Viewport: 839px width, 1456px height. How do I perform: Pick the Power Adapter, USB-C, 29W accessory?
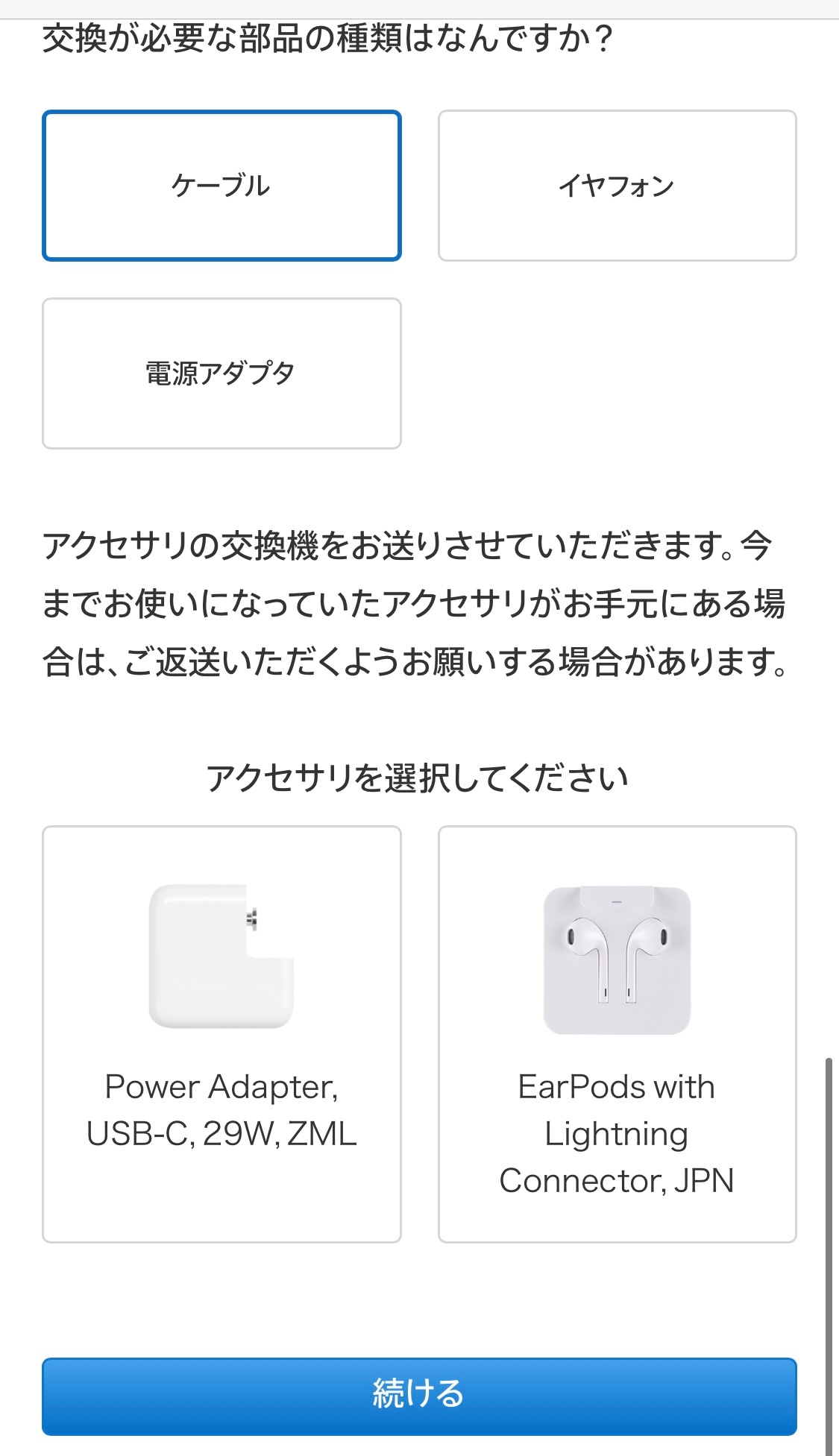click(221, 1033)
